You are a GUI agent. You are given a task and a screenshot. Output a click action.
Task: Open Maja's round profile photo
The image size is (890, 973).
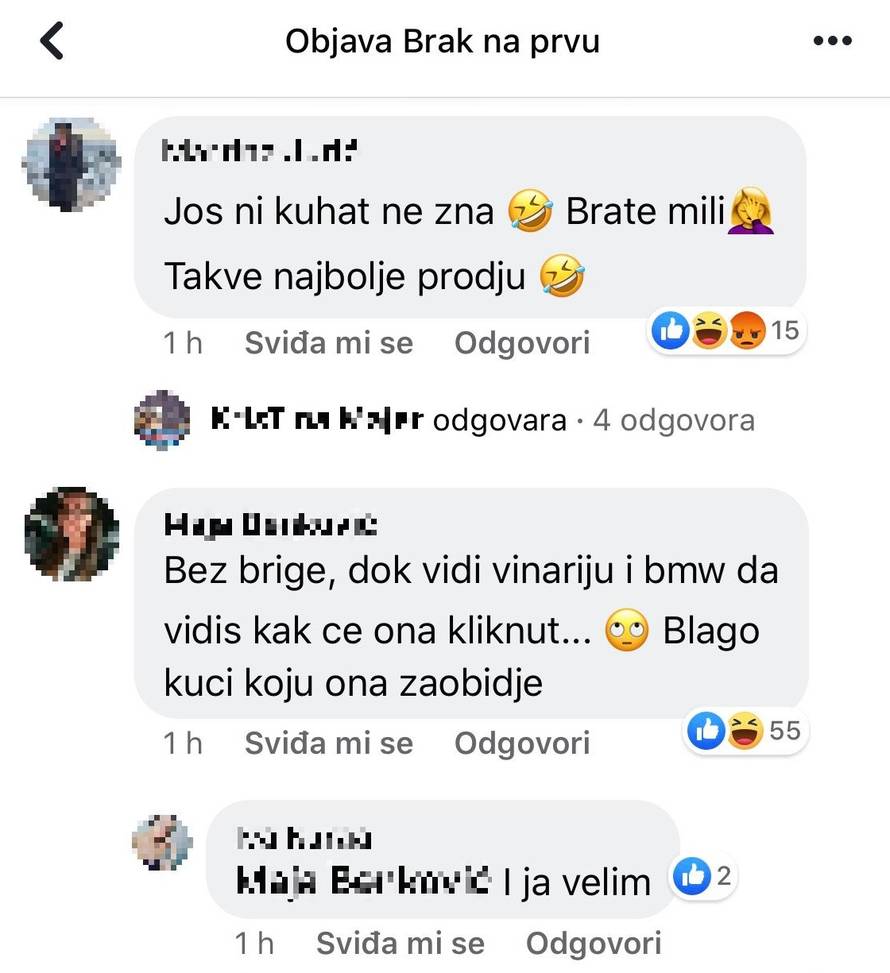[x=71, y=535]
